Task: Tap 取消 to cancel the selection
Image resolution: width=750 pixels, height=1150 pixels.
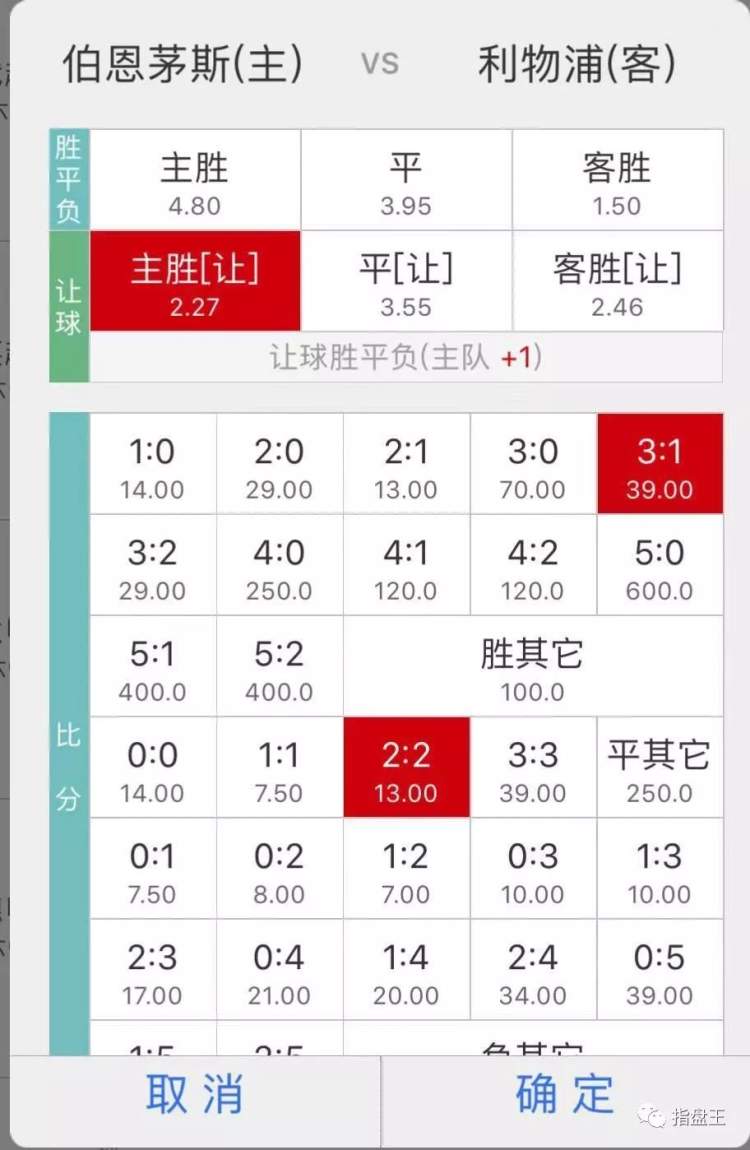Action: 195,1094
